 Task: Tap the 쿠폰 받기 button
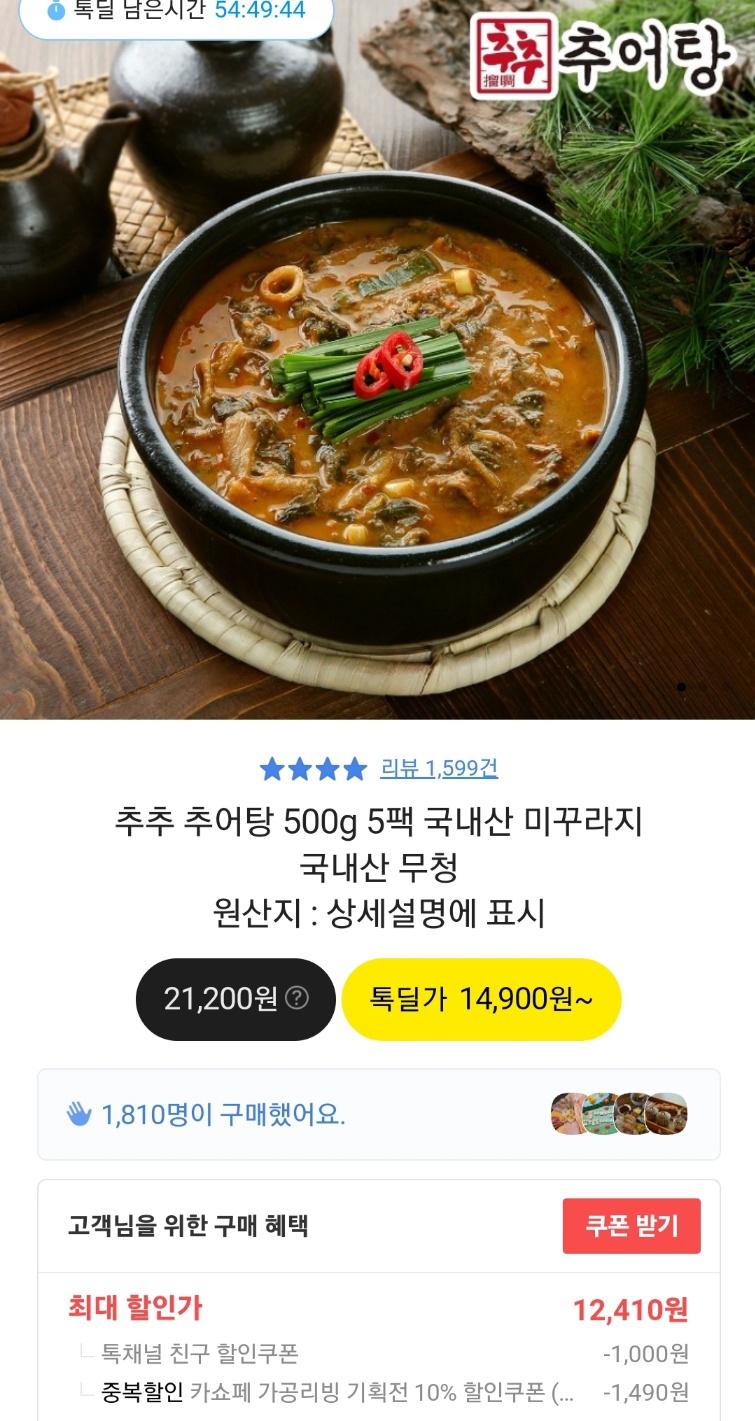click(631, 1225)
